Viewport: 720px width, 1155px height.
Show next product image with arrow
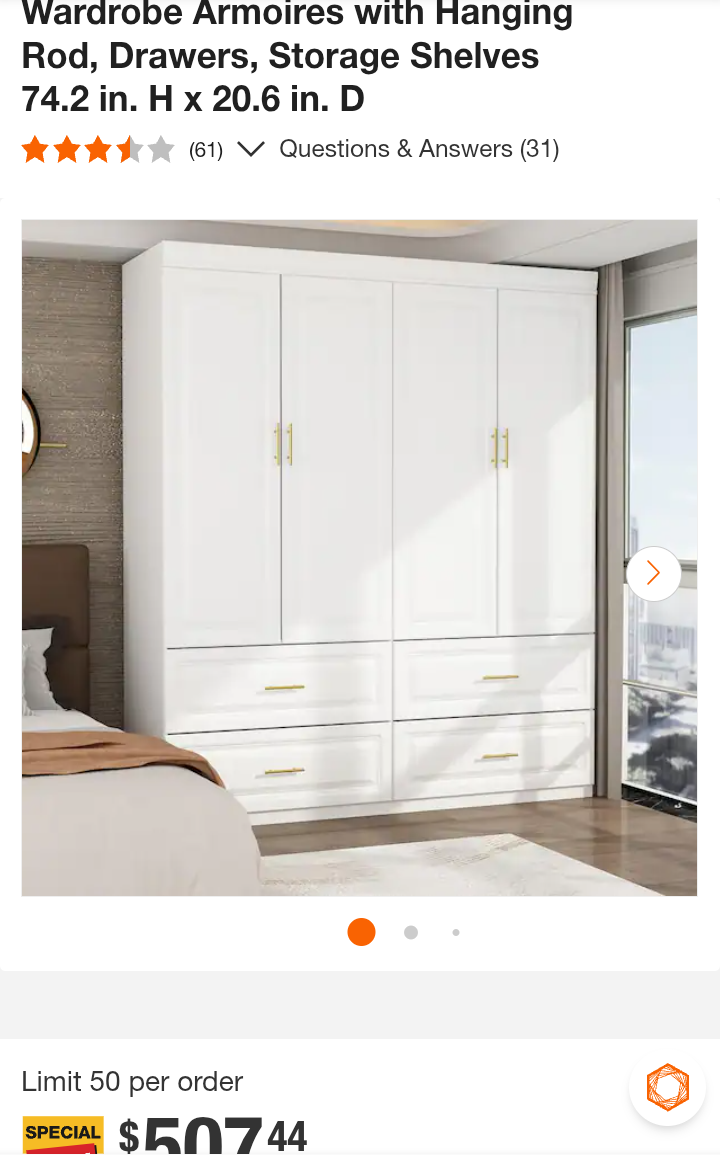pyautogui.click(x=653, y=573)
